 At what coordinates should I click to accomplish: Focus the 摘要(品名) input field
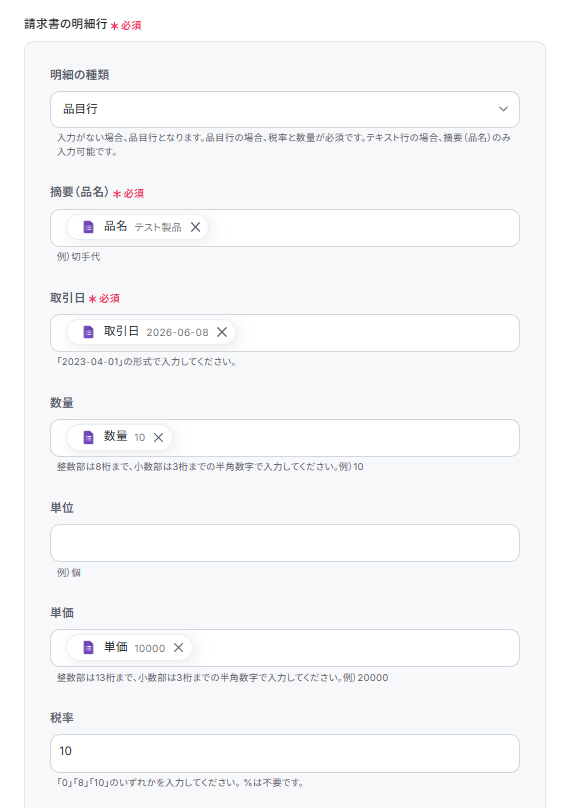point(284,228)
